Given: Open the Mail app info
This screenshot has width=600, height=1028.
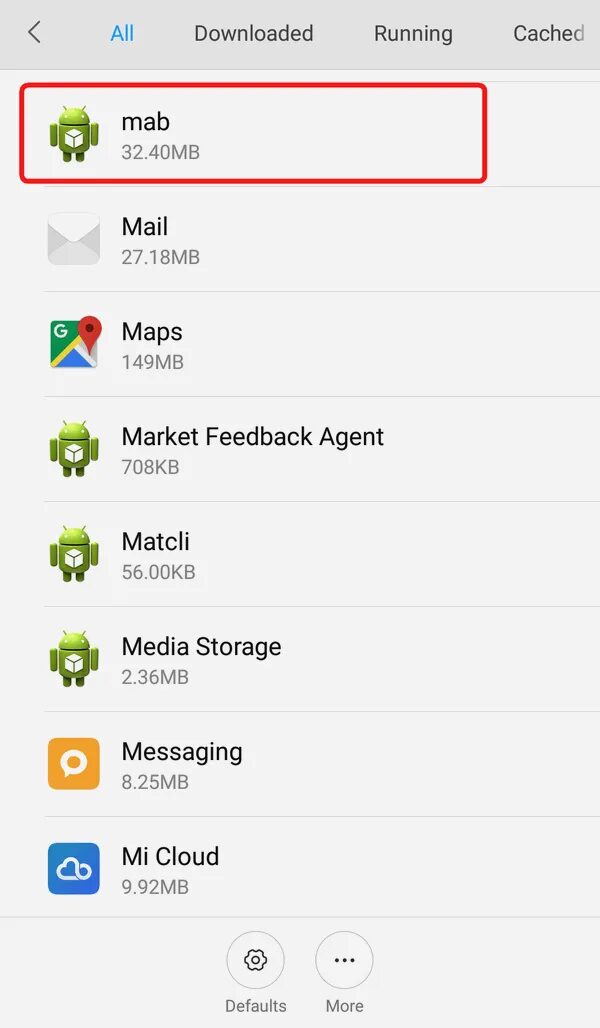Looking at the screenshot, I should coord(300,240).
